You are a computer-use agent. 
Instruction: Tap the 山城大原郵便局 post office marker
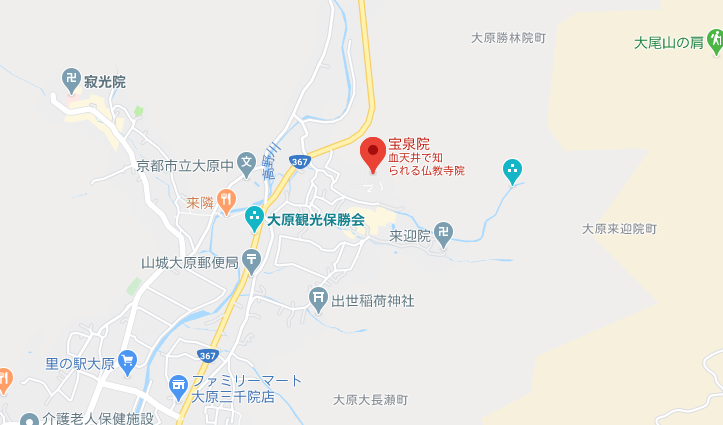251,261
